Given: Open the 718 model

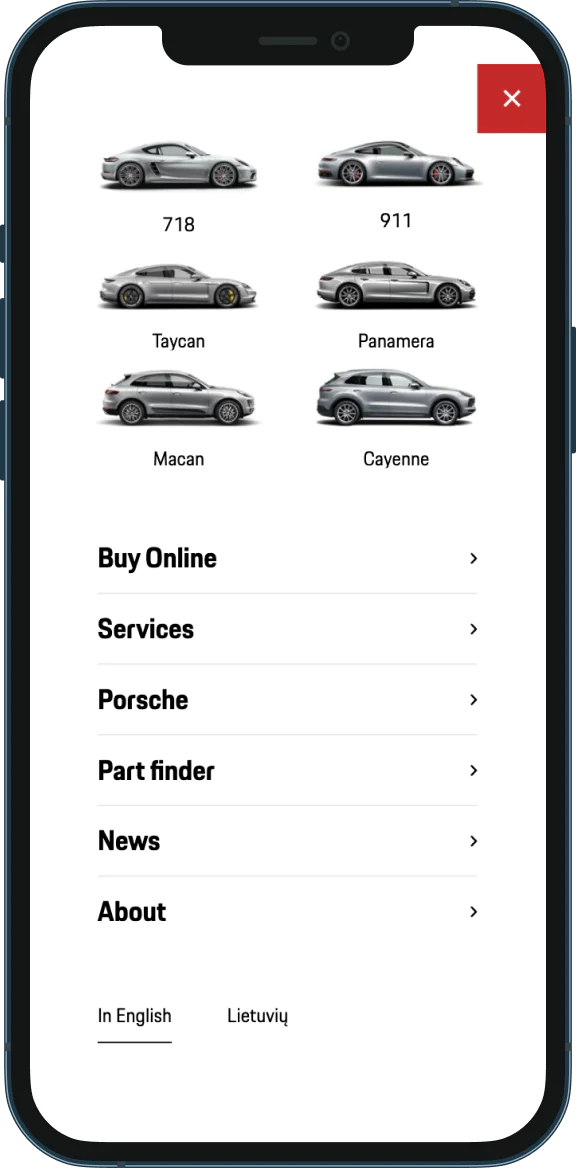Looking at the screenshot, I should click(179, 186).
